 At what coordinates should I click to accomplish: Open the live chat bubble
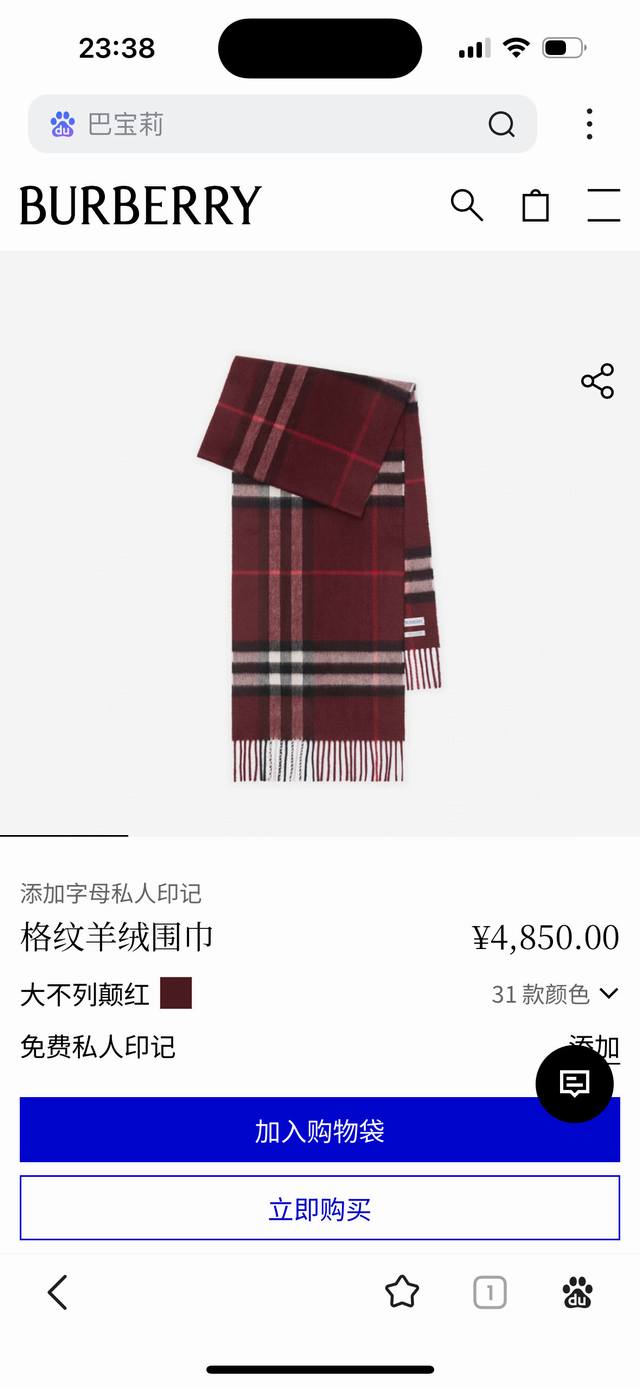(x=574, y=1084)
